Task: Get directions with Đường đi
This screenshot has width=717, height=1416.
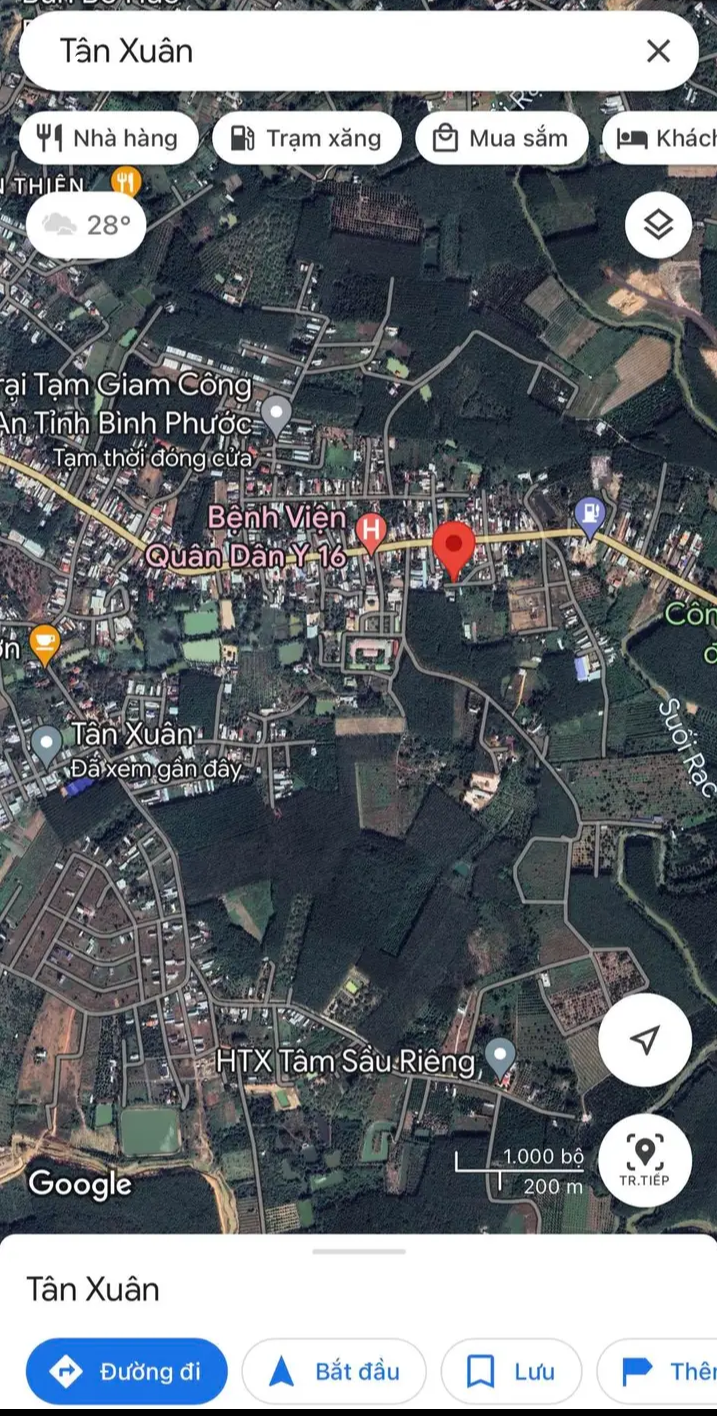Action: click(x=127, y=1371)
